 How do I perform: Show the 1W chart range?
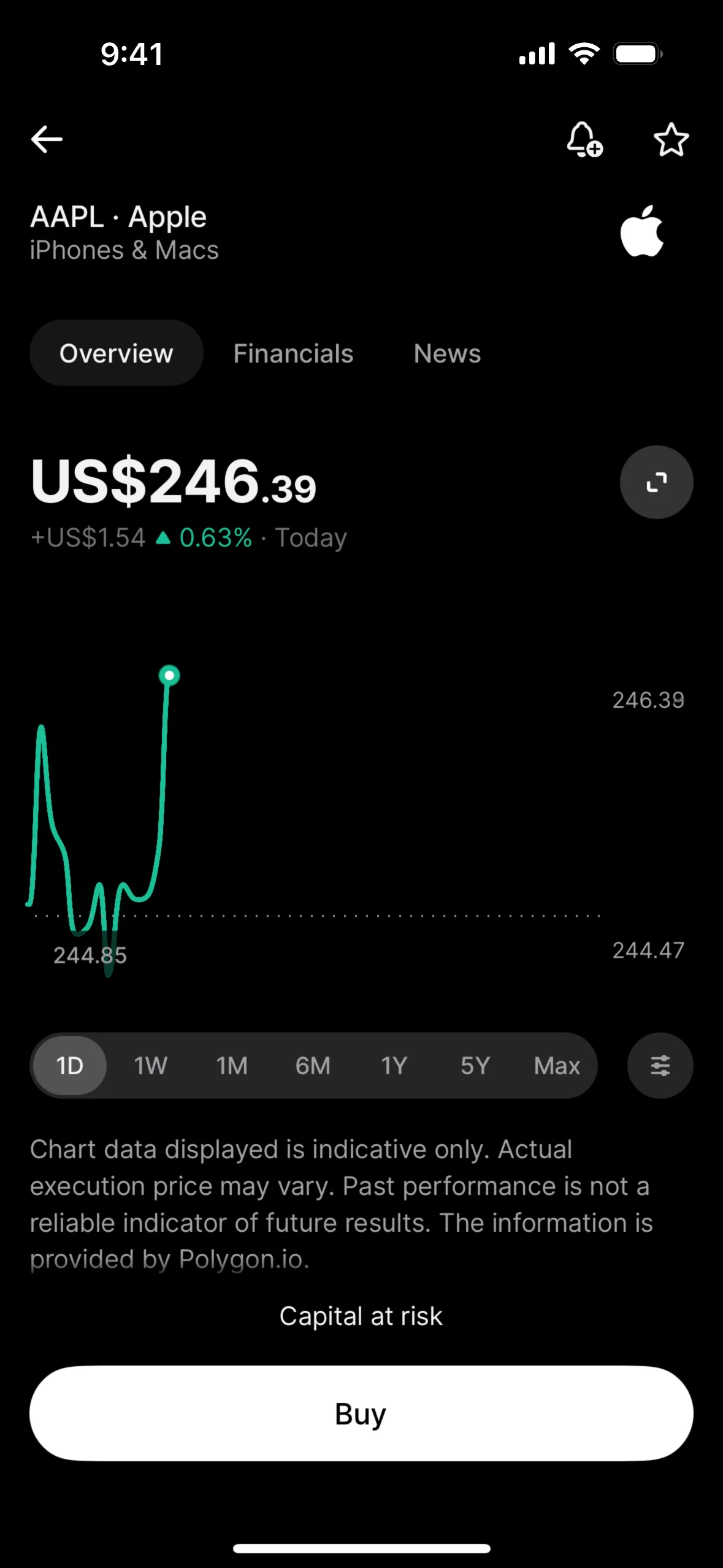coord(151,1066)
